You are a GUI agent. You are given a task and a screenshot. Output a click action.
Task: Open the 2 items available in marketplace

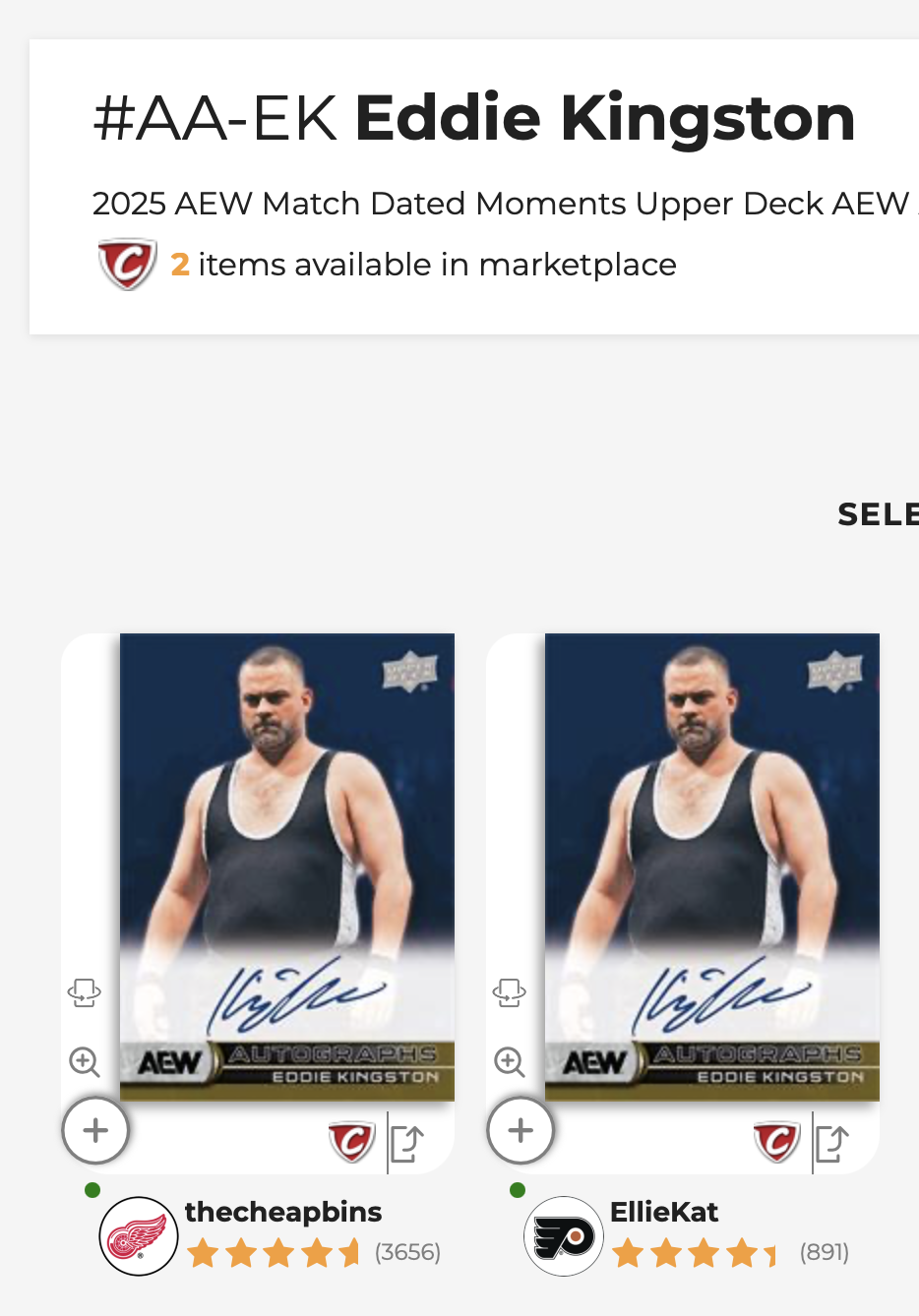click(x=423, y=265)
